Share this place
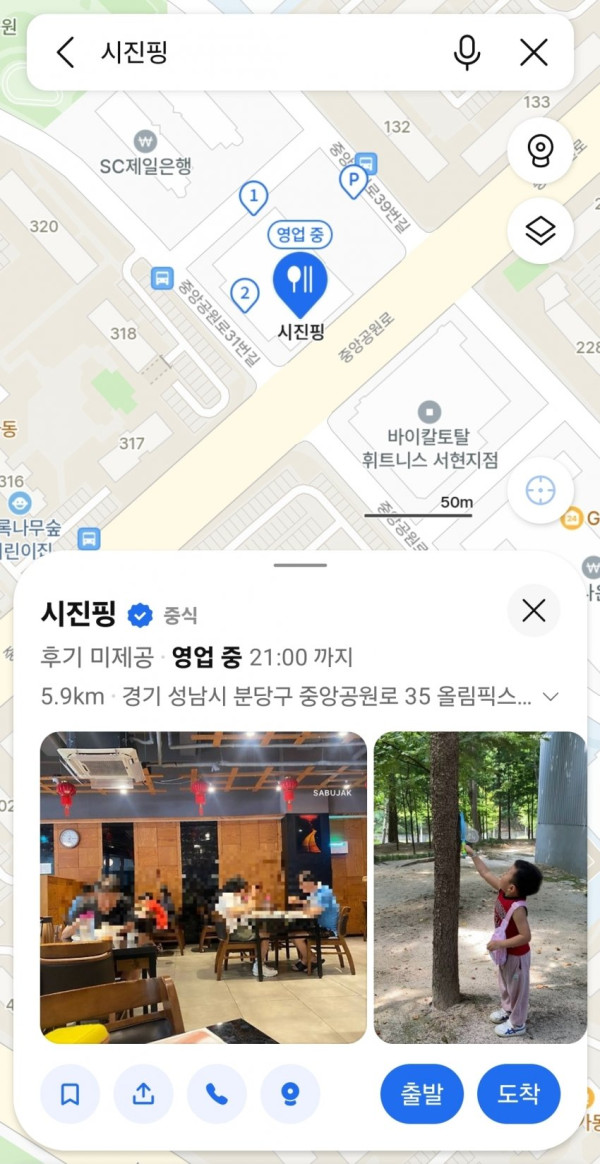The height and width of the screenshot is (1164, 600). tap(143, 1093)
